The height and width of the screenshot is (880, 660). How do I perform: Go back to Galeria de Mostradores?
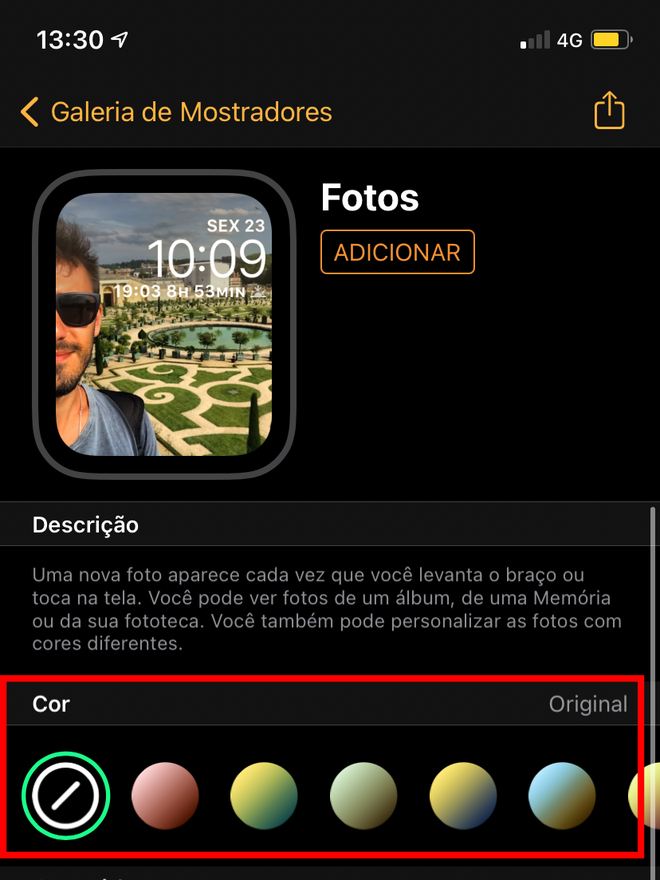[175, 112]
